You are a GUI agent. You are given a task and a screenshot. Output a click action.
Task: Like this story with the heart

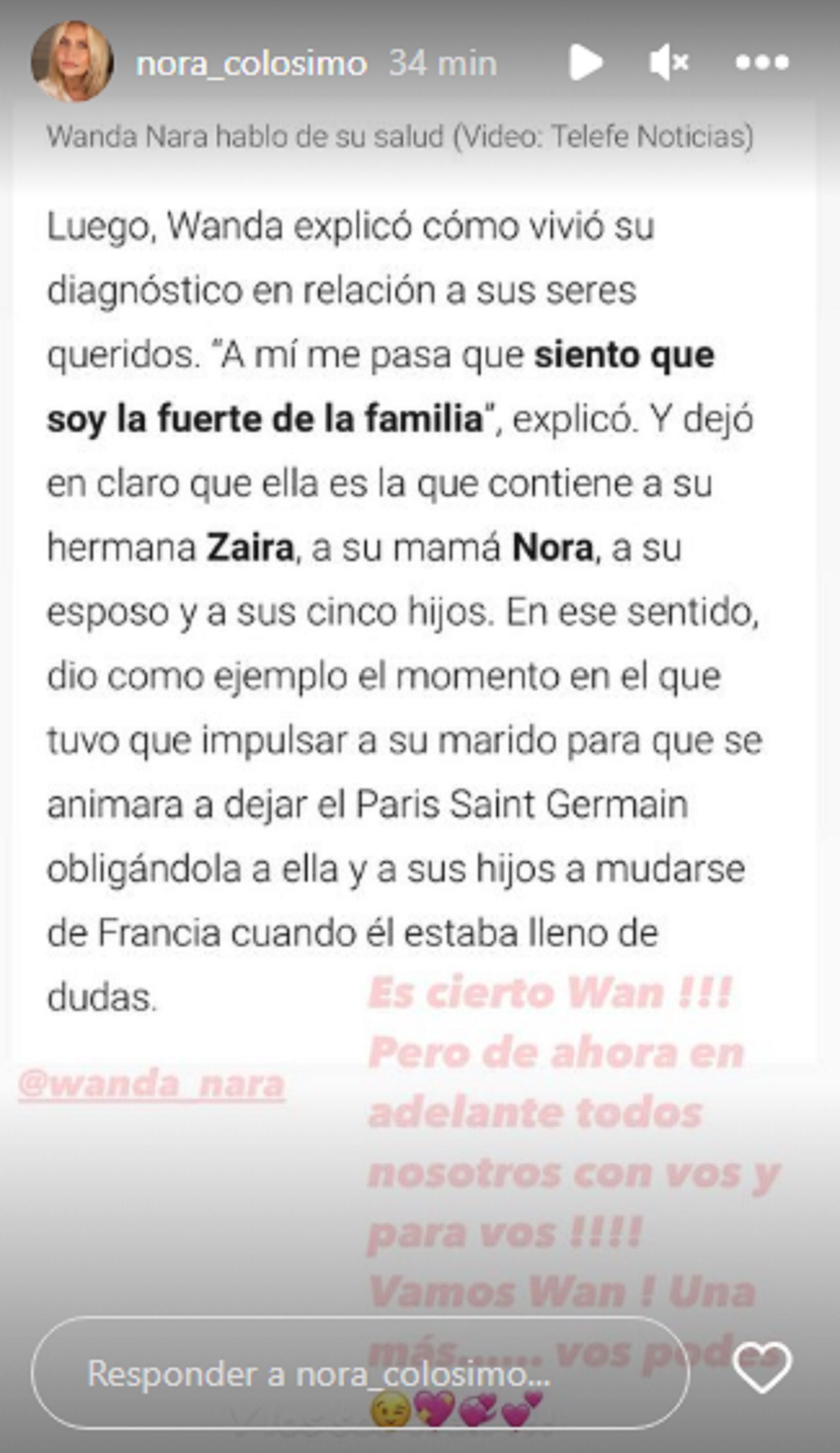click(762, 1367)
